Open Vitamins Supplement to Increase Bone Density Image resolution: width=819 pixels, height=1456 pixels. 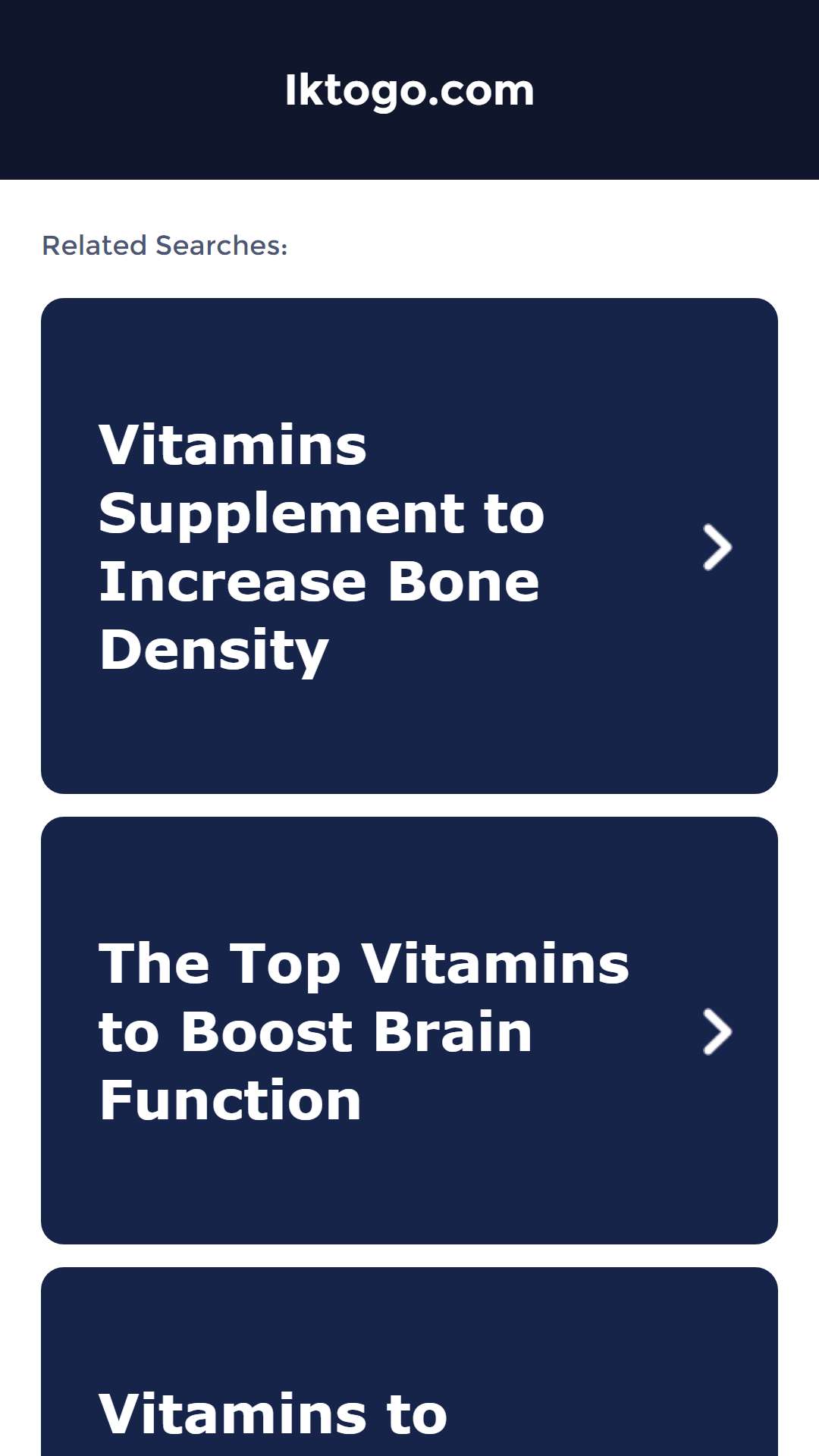pos(409,546)
